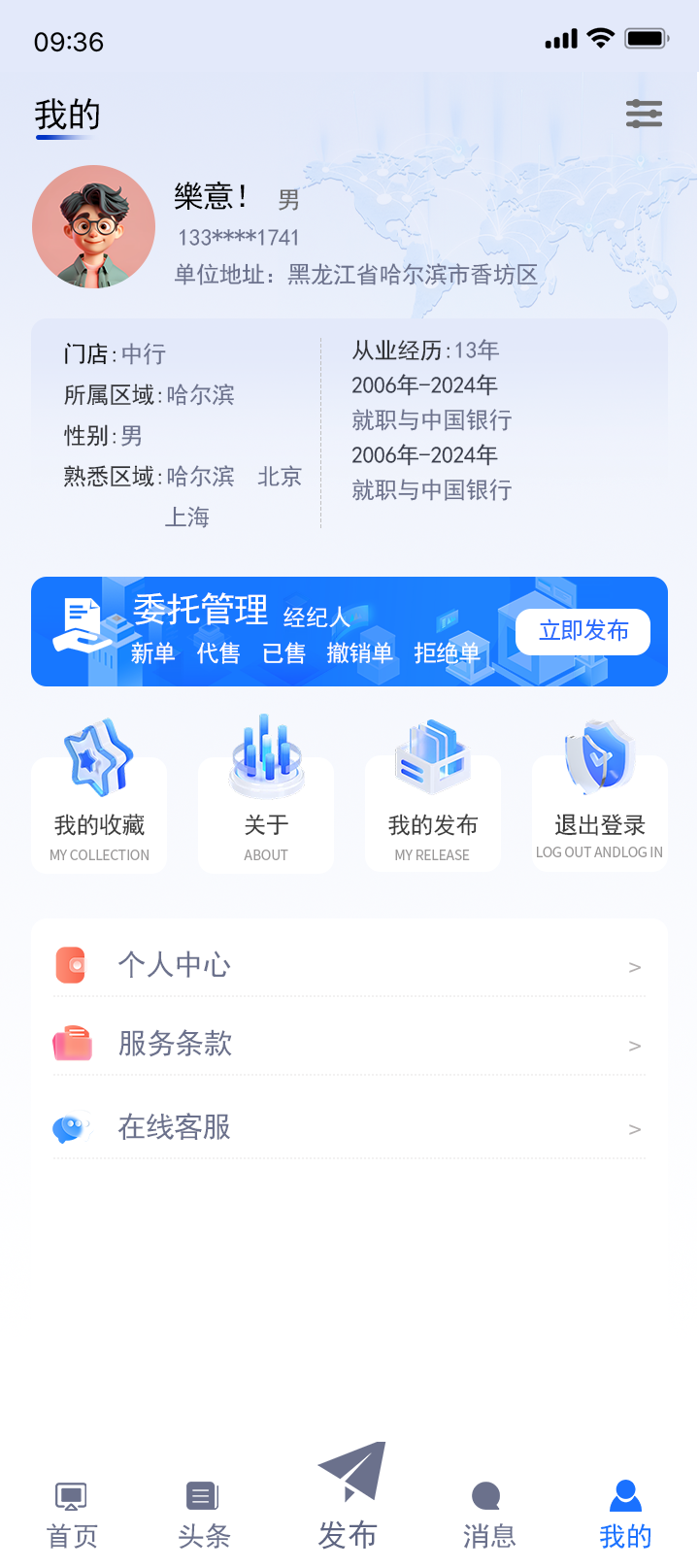Open the 在线客服 row
Viewport: 699px width, 1568px height.
point(349,1127)
